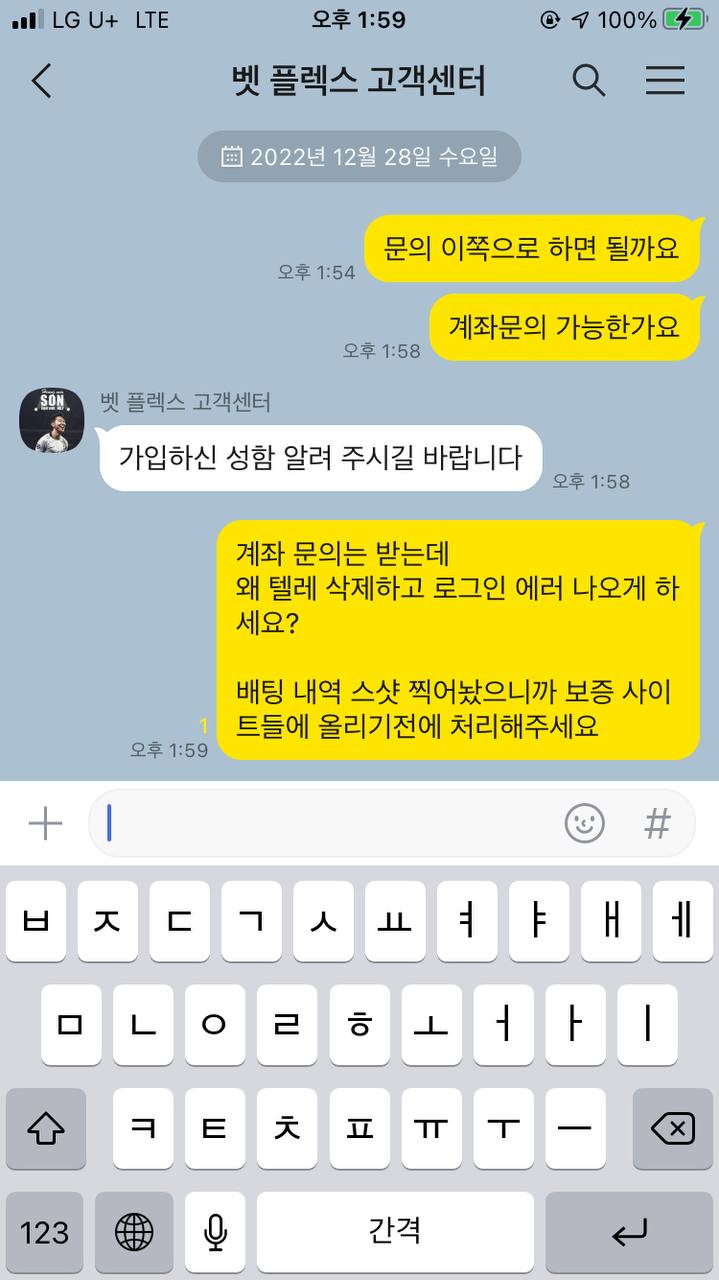Tap the 간격 space bar
719x1280 pixels.
pos(395,1233)
